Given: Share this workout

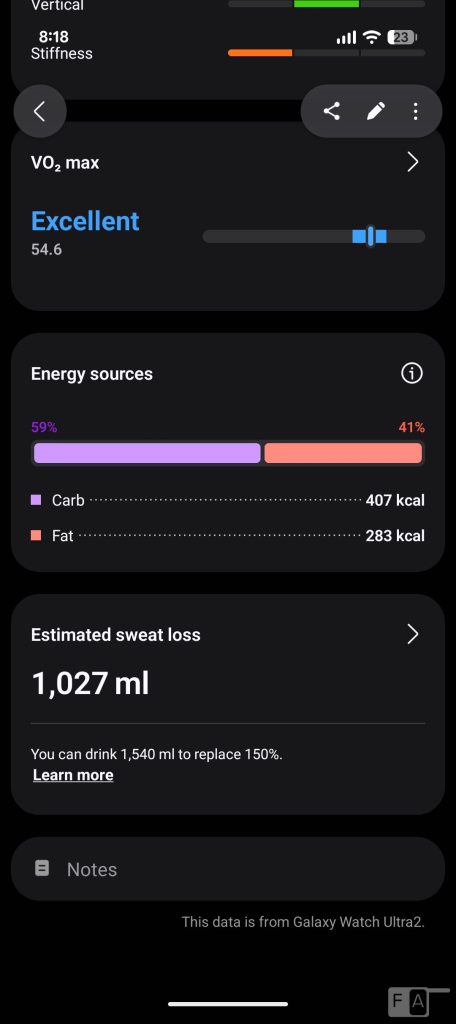Looking at the screenshot, I should click(x=331, y=112).
